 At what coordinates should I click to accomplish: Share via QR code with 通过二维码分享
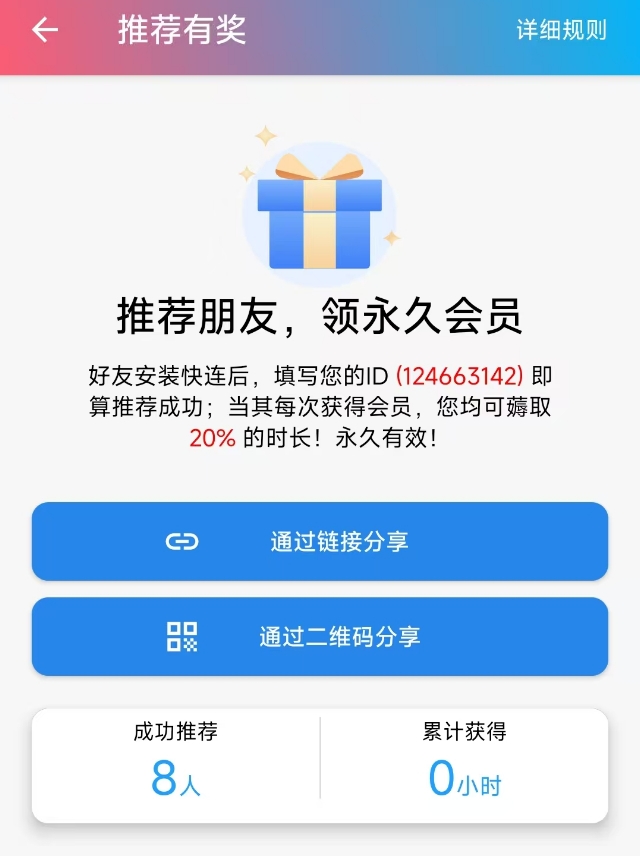point(320,636)
